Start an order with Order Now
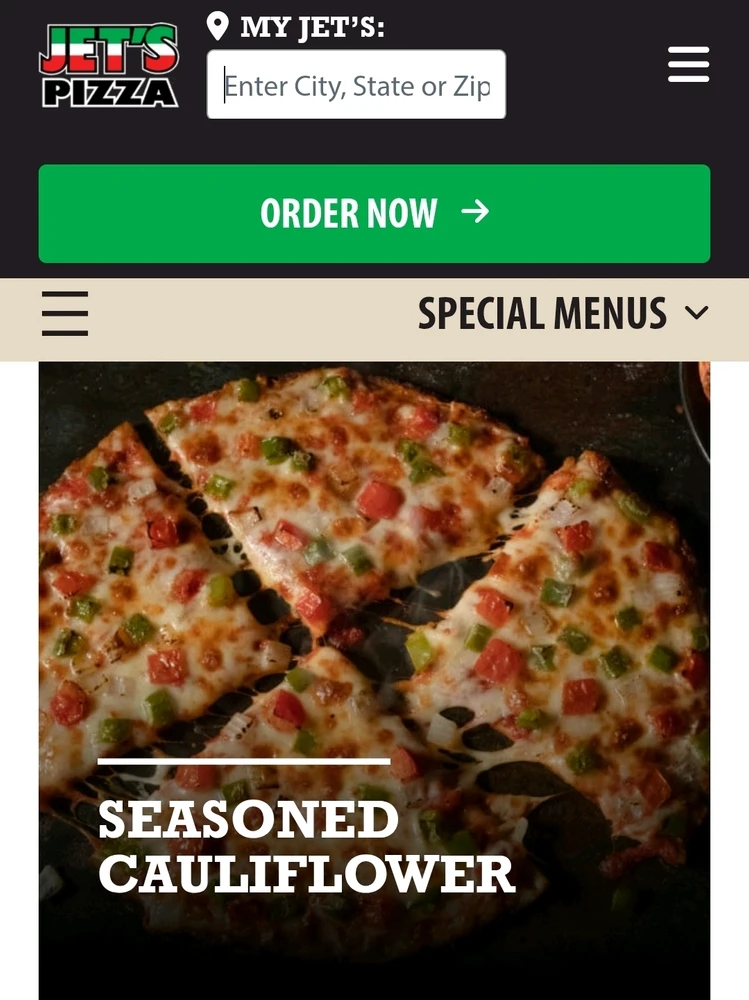Image resolution: width=749 pixels, height=1000 pixels. pyautogui.click(x=374, y=213)
